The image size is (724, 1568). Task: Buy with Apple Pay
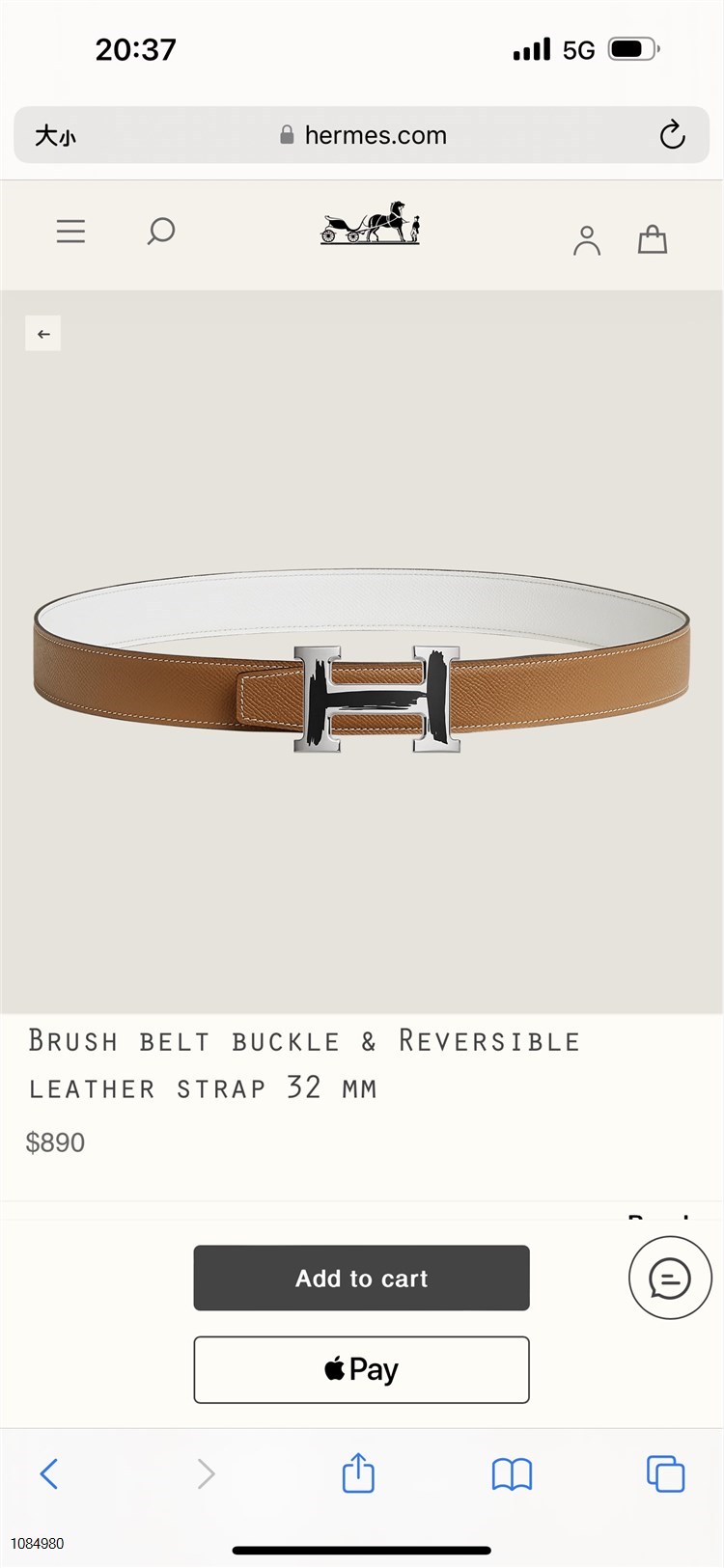(361, 1369)
